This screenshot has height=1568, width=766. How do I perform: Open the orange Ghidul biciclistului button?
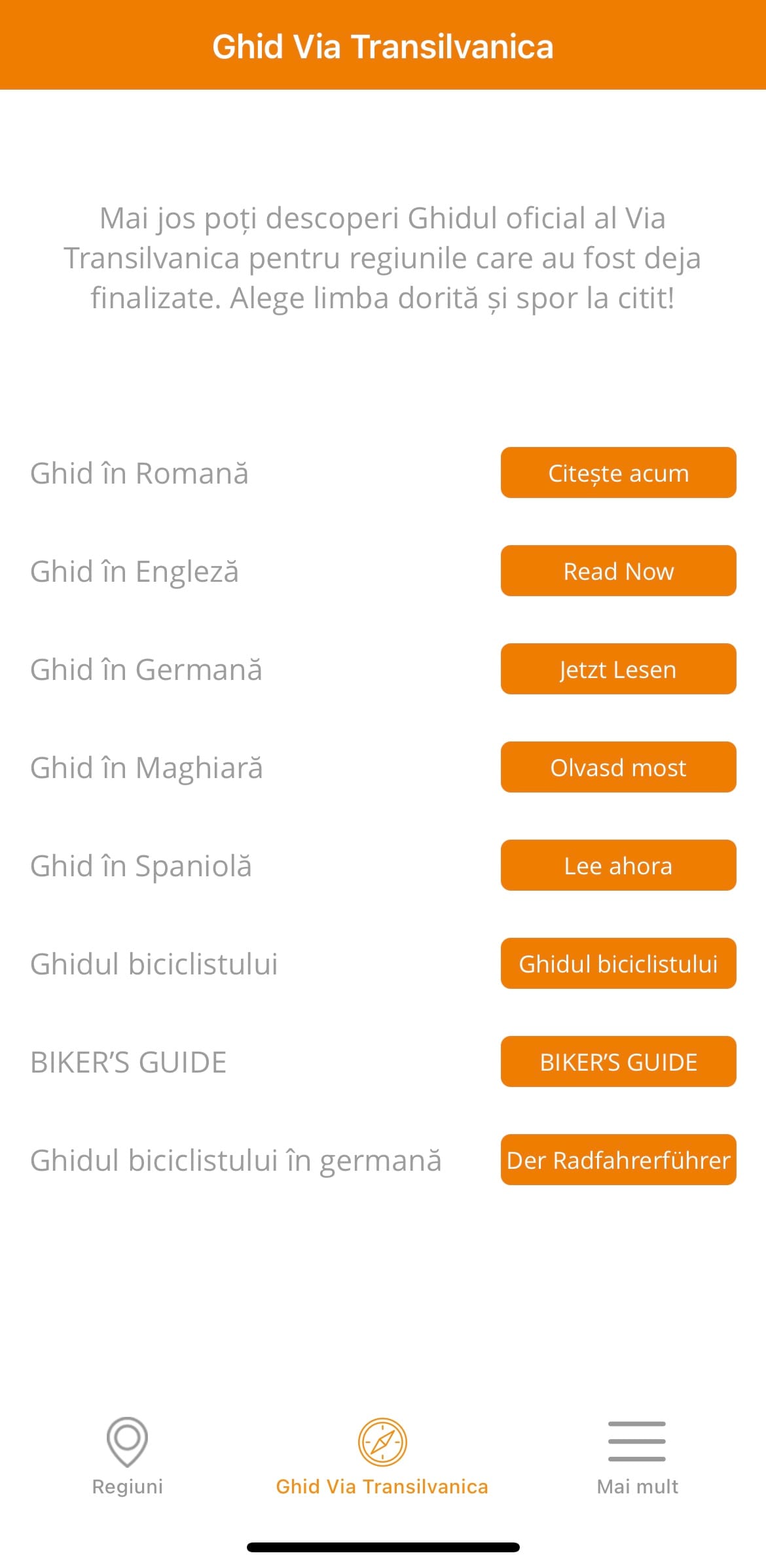618,963
